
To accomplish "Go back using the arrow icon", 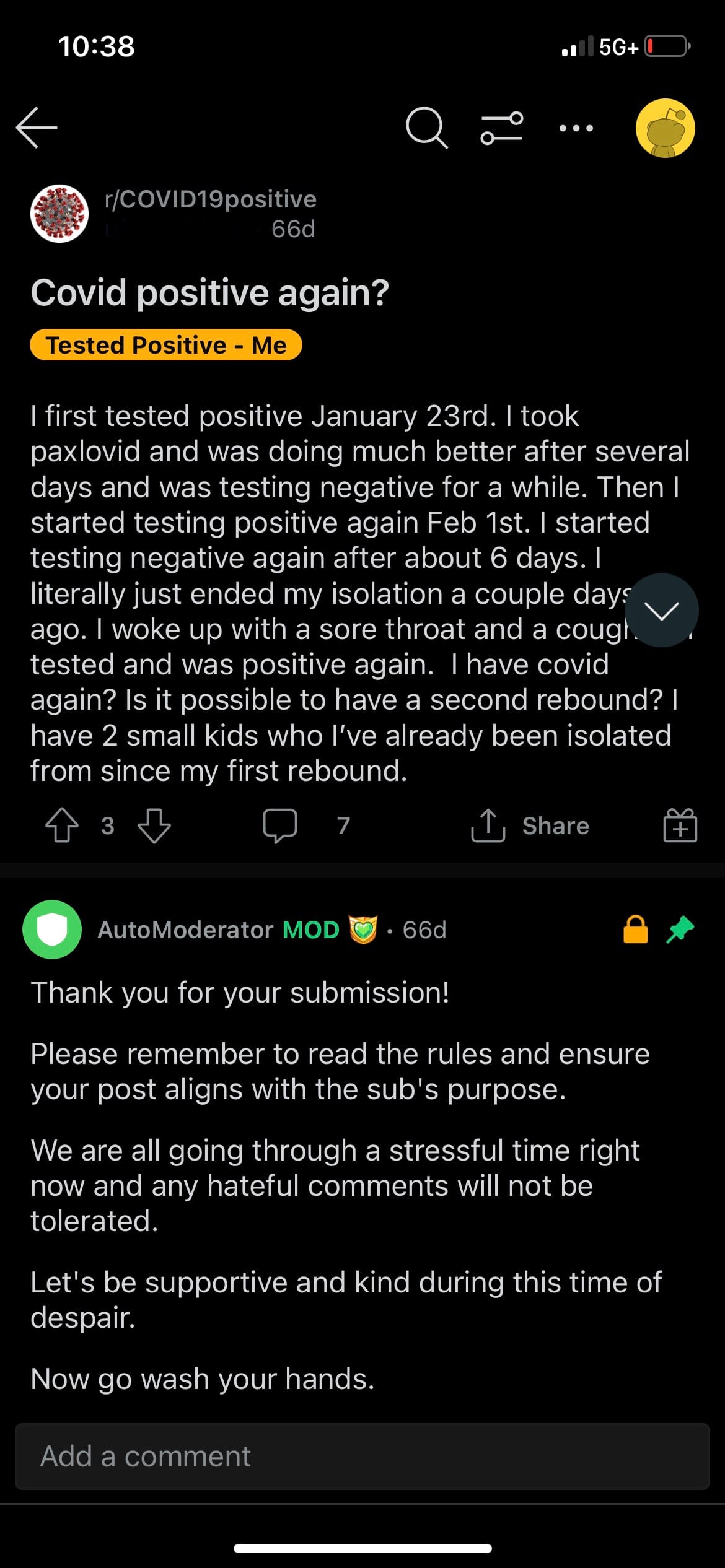I will click(x=37, y=128).
